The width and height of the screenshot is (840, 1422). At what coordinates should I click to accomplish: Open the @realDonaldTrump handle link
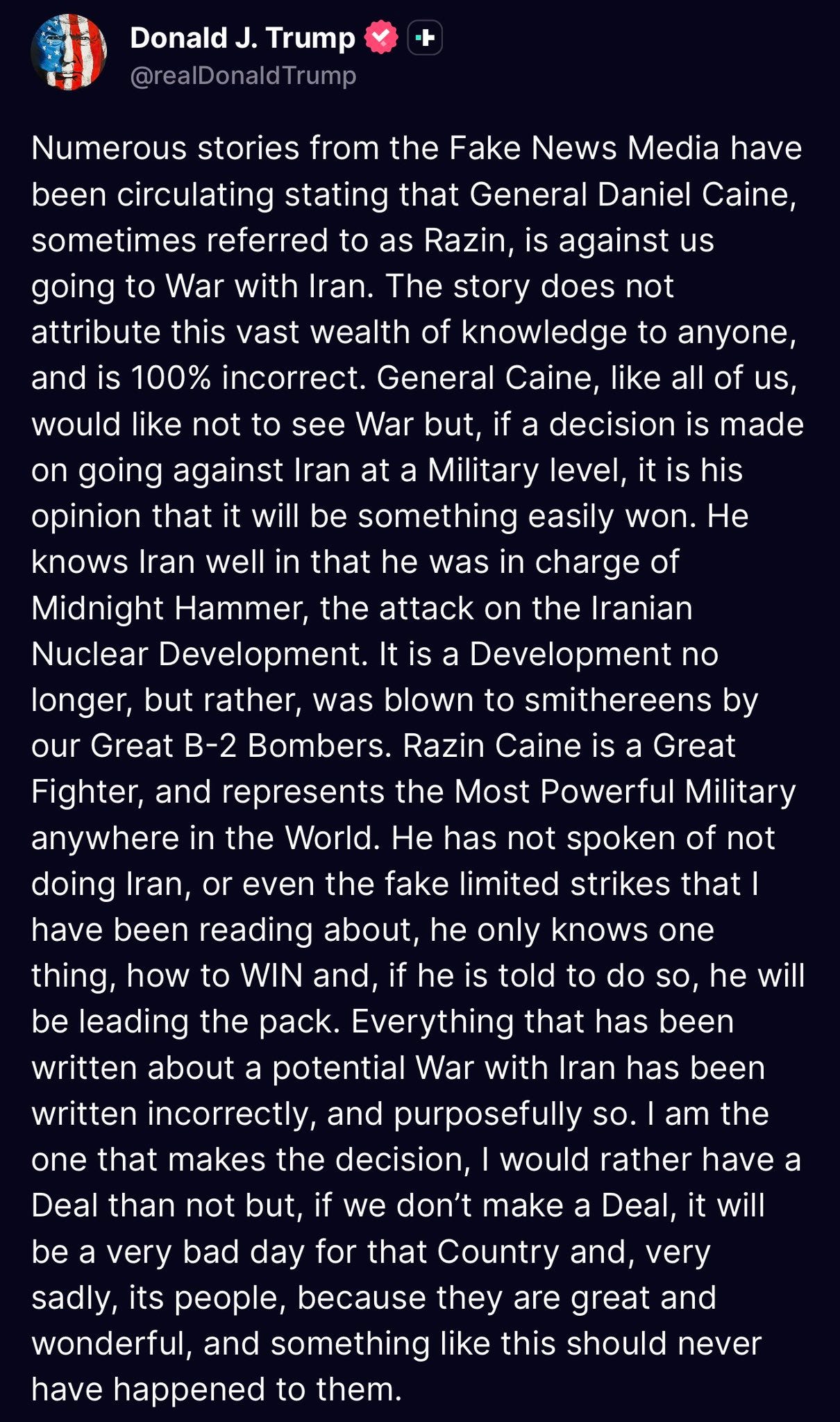tap(243, 75)
